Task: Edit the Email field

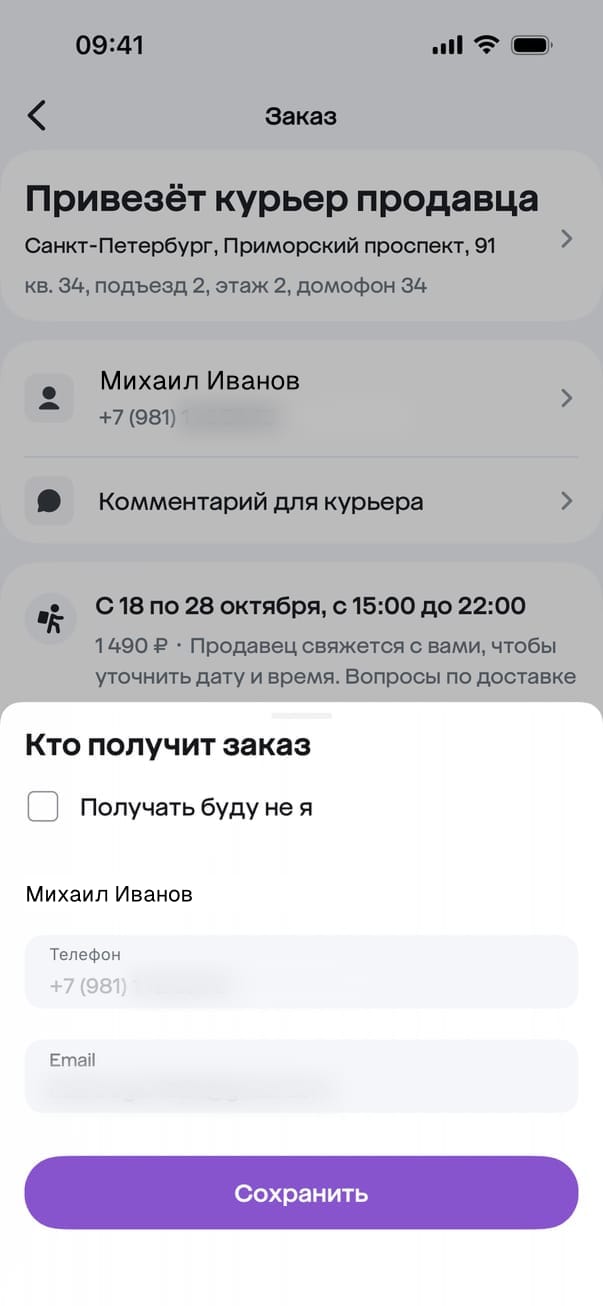Action: [x=301, y=1076]
